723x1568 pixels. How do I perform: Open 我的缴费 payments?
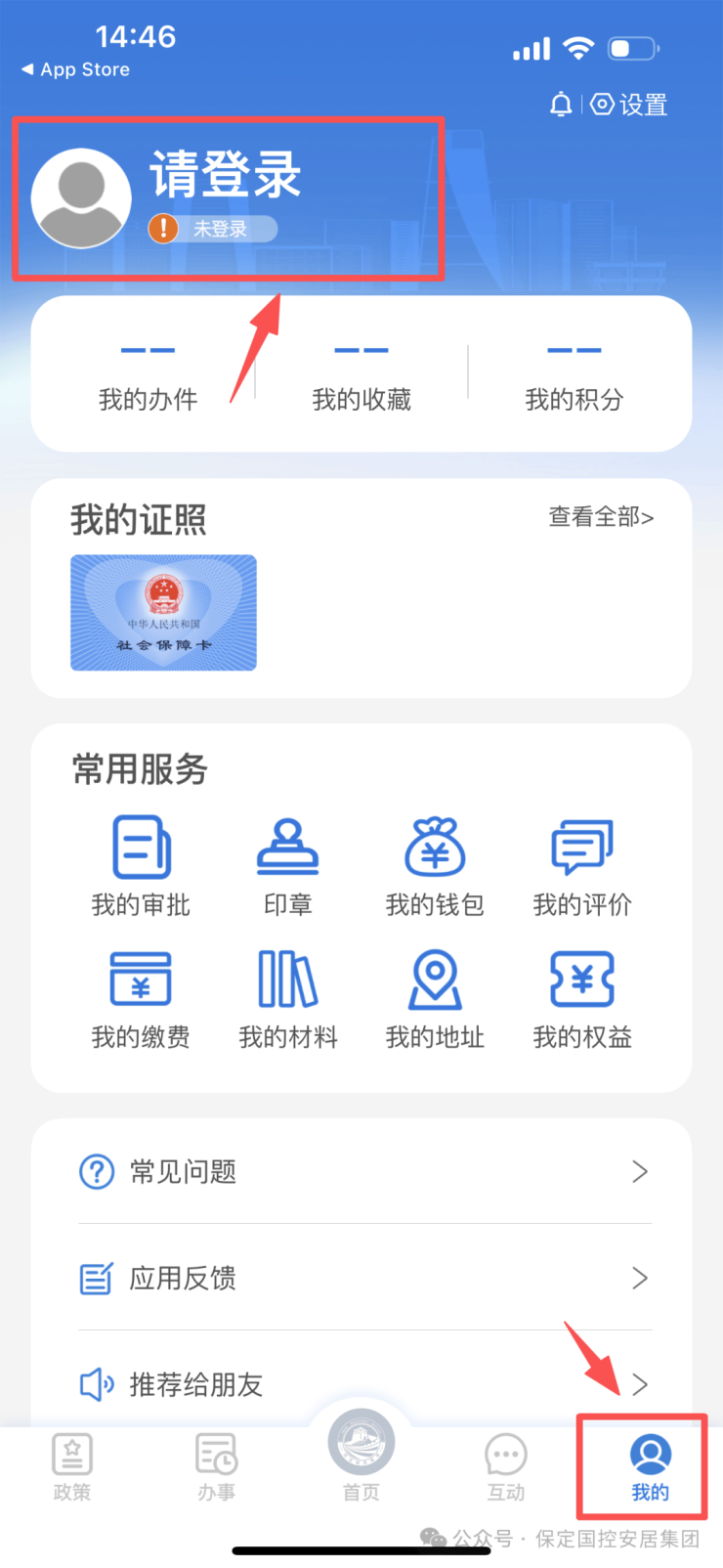tap(141, 999)
